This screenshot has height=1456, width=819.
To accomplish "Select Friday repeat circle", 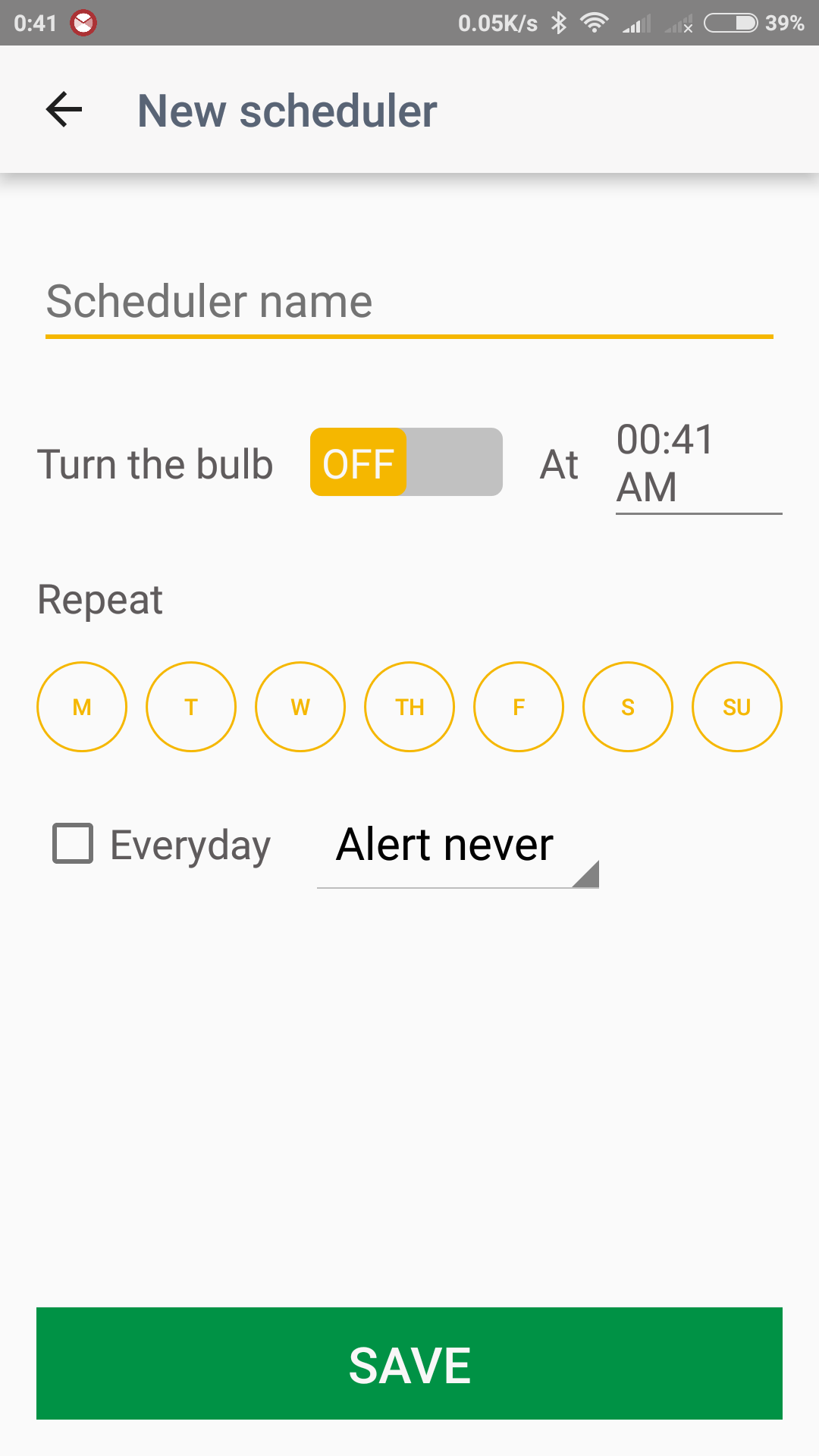I will 519,707.
